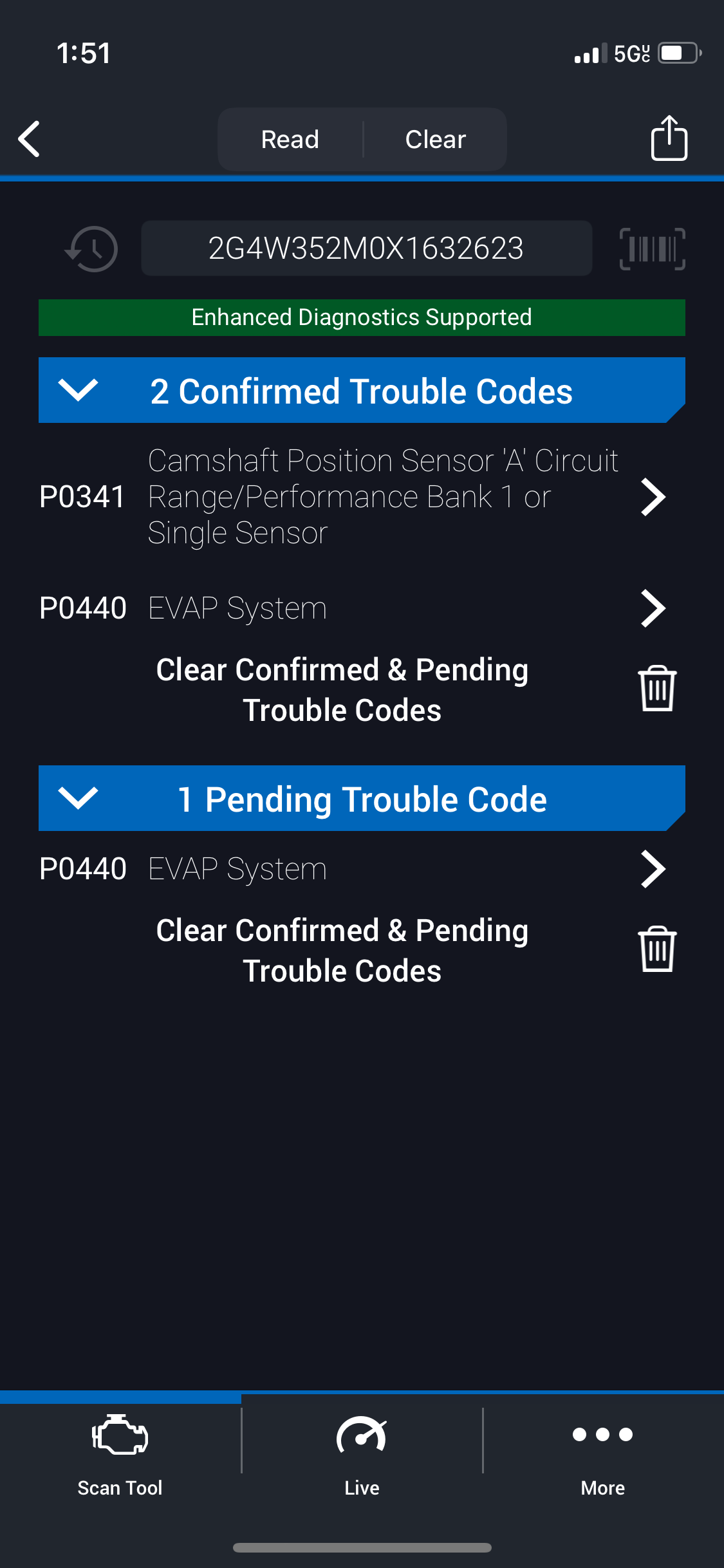Switch to the Live tab
The width and height of the screenshot is (724, 1568).
coord(362,1456)
